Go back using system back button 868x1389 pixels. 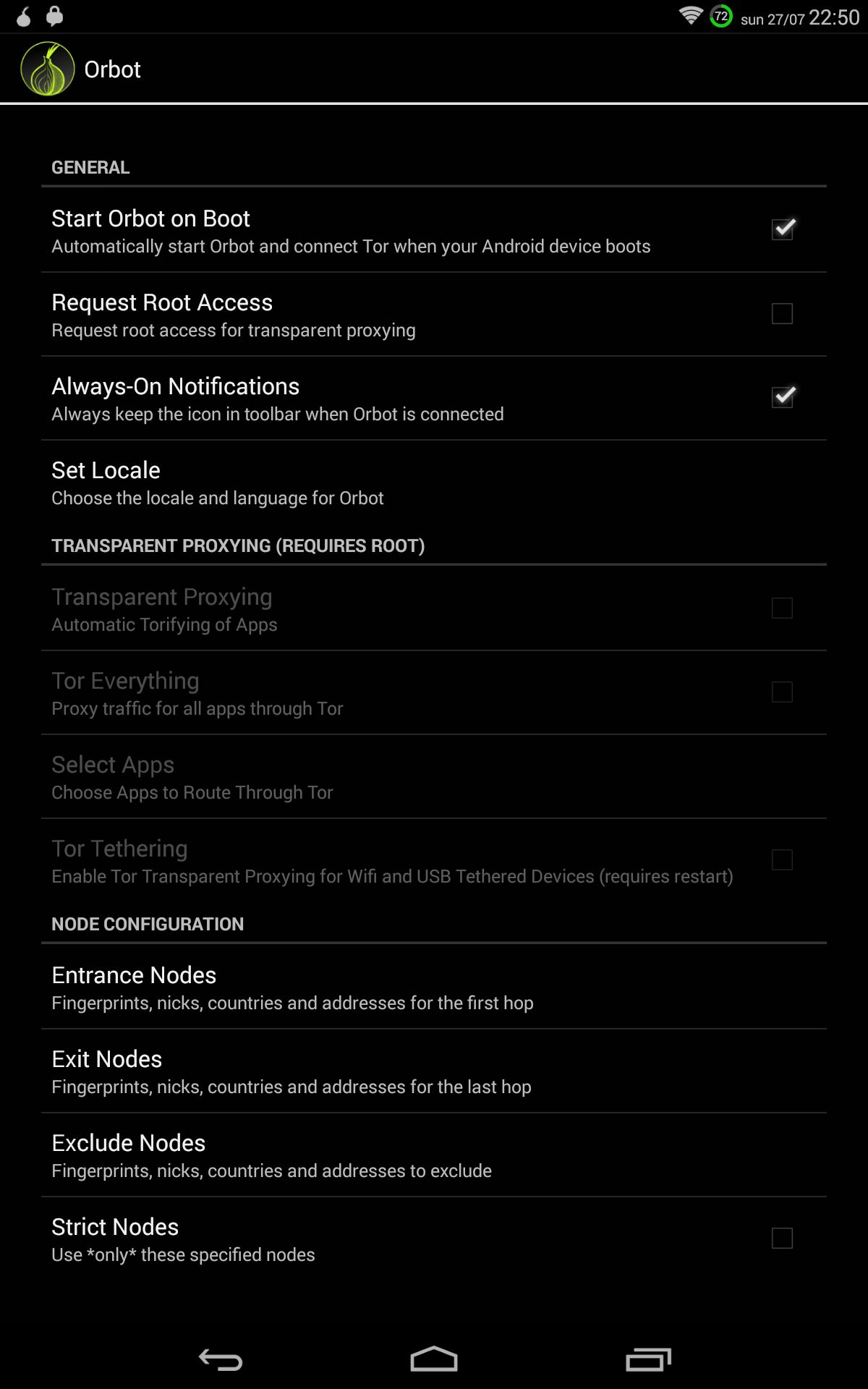[221, 1360]
